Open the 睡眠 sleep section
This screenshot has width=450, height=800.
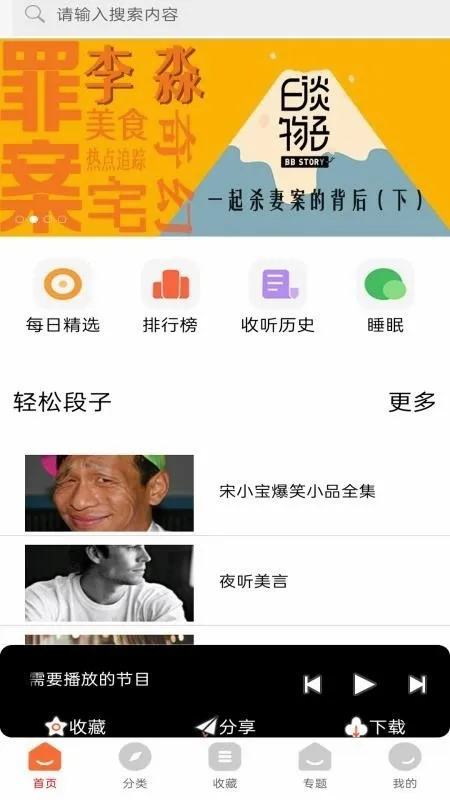tap(385, 296)
